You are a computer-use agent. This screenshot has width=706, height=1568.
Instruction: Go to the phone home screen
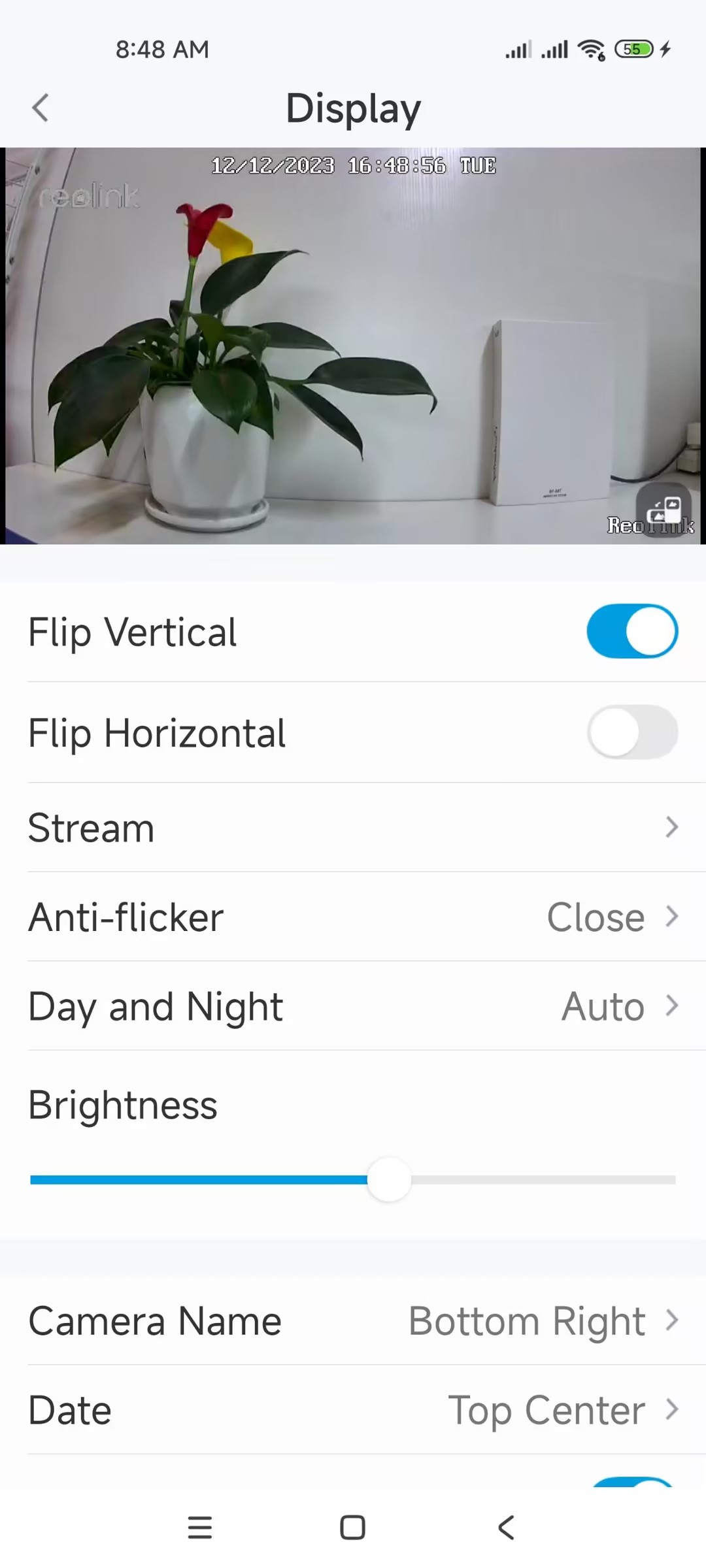tap(353, 1527)
